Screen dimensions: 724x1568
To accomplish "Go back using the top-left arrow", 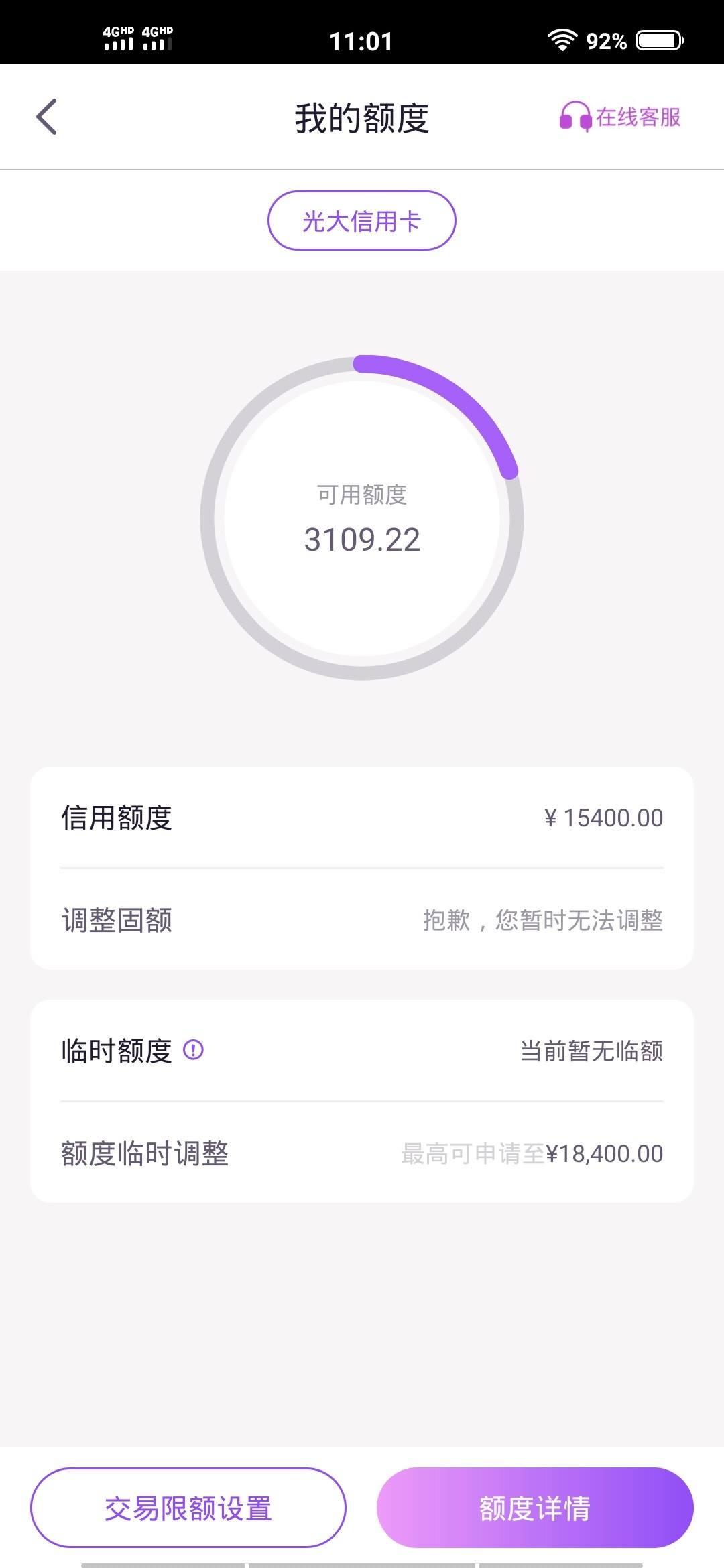I will [x=46, y=117].
